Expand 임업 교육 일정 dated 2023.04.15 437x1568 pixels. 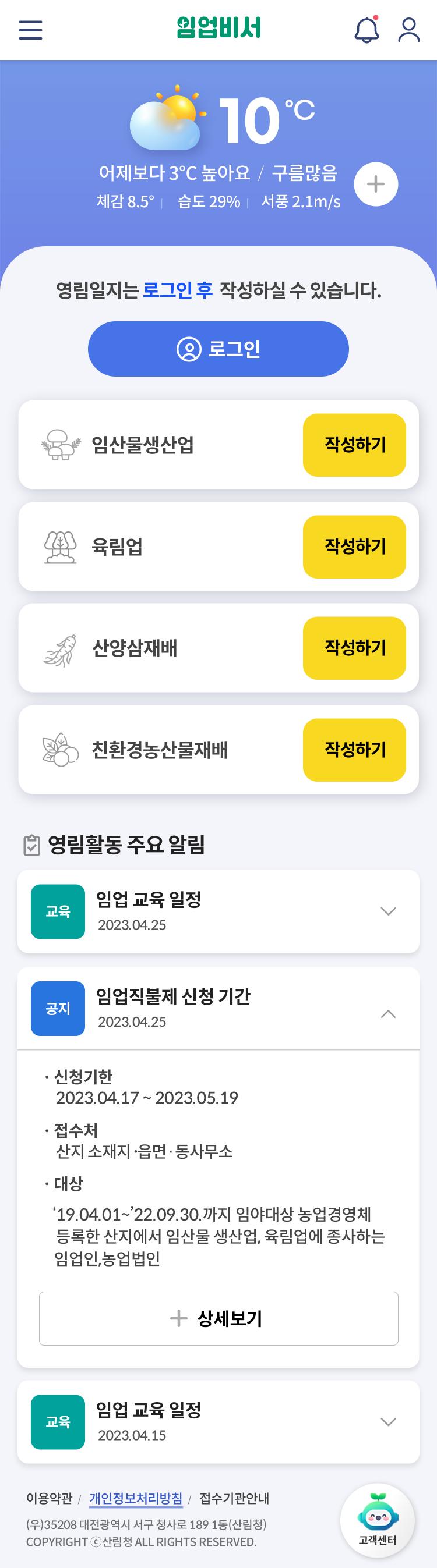click(x=387, y=1422)
